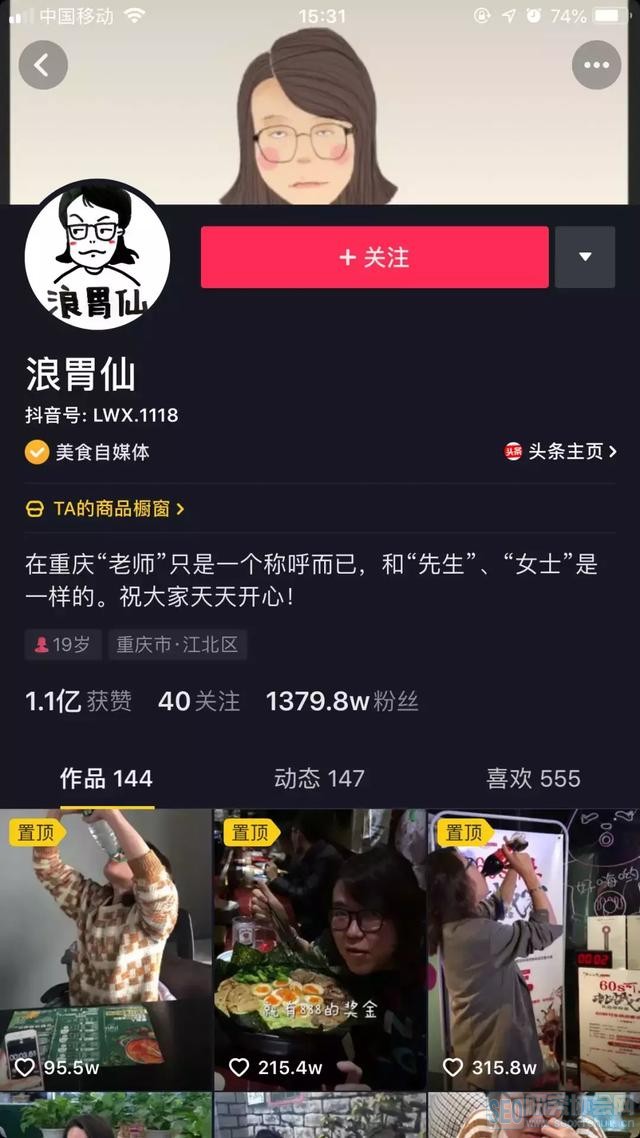Open the 浪胃仙 profile avatar
Image resolution: width=640 pixels, height=1138 pixels.
click(97, 256)
